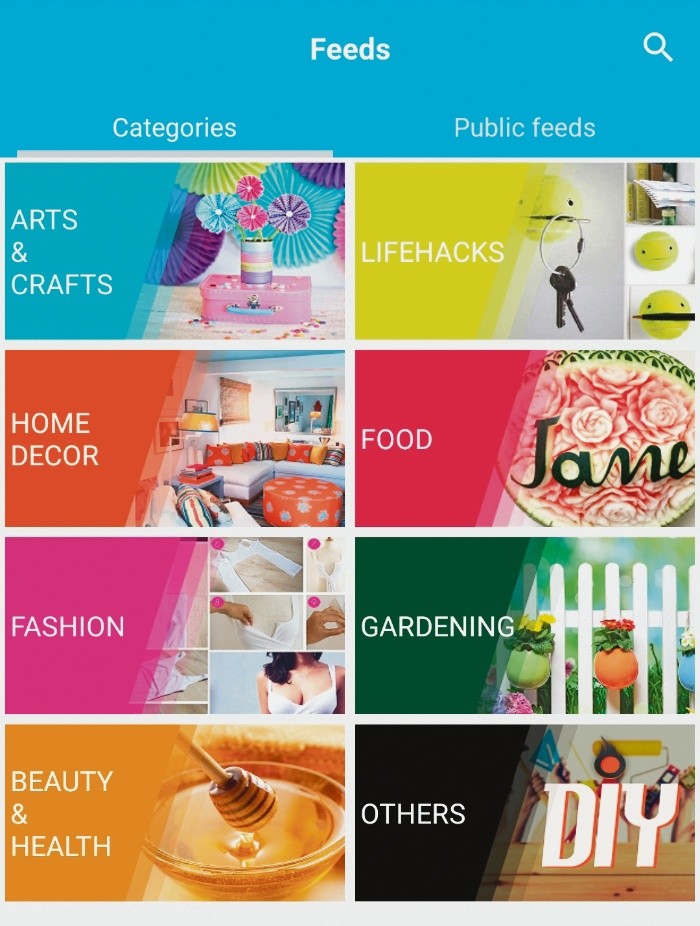Viewport: 700px width, 926px height.
Task: Open Home Decor category
Action: (x=175, y=438)
